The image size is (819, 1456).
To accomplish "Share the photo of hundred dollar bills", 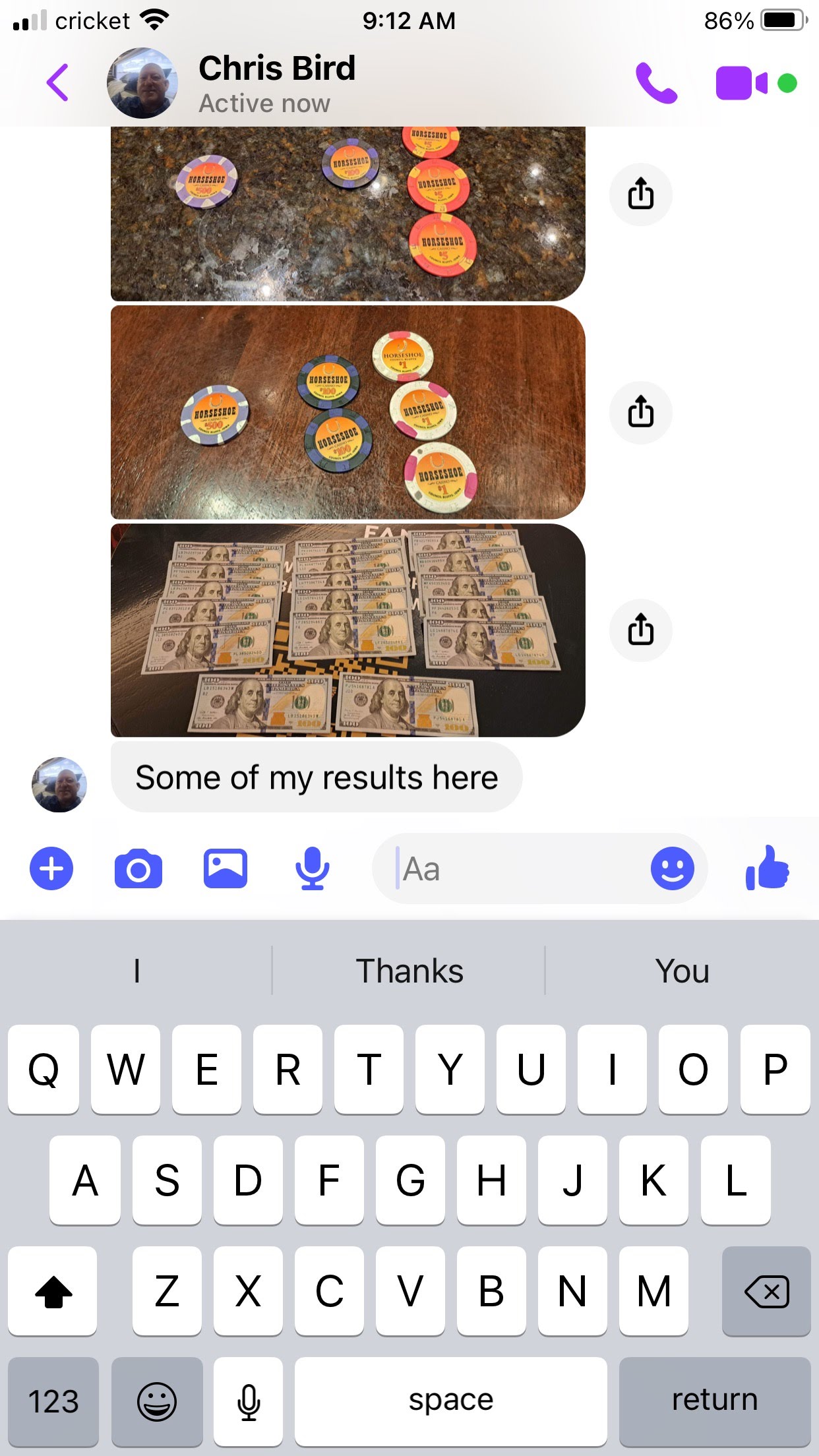I will click(640, 630).
